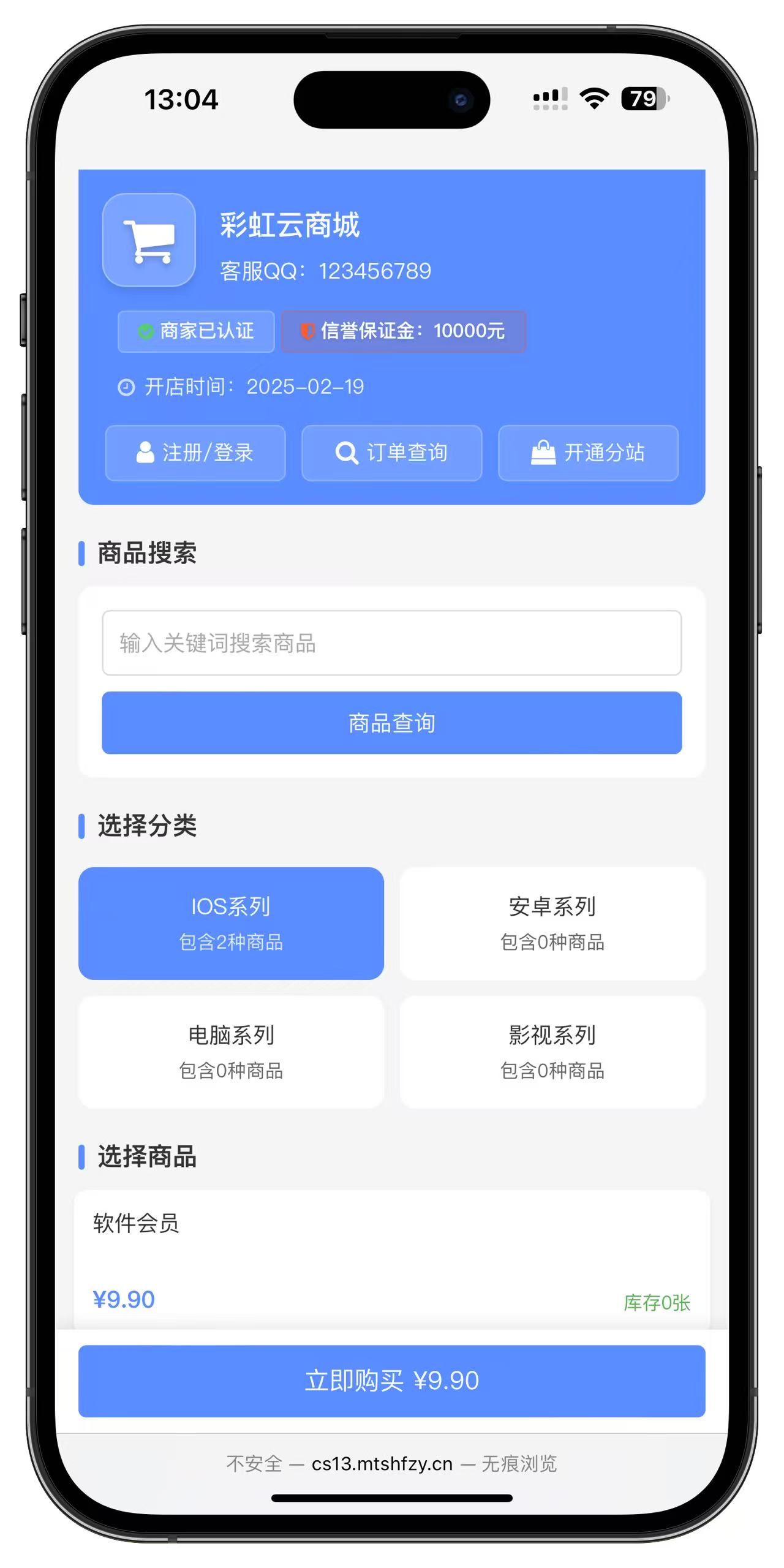Open the 开通分站 sub-site option
784x1568 pixels.
click(x=588, y=453)
